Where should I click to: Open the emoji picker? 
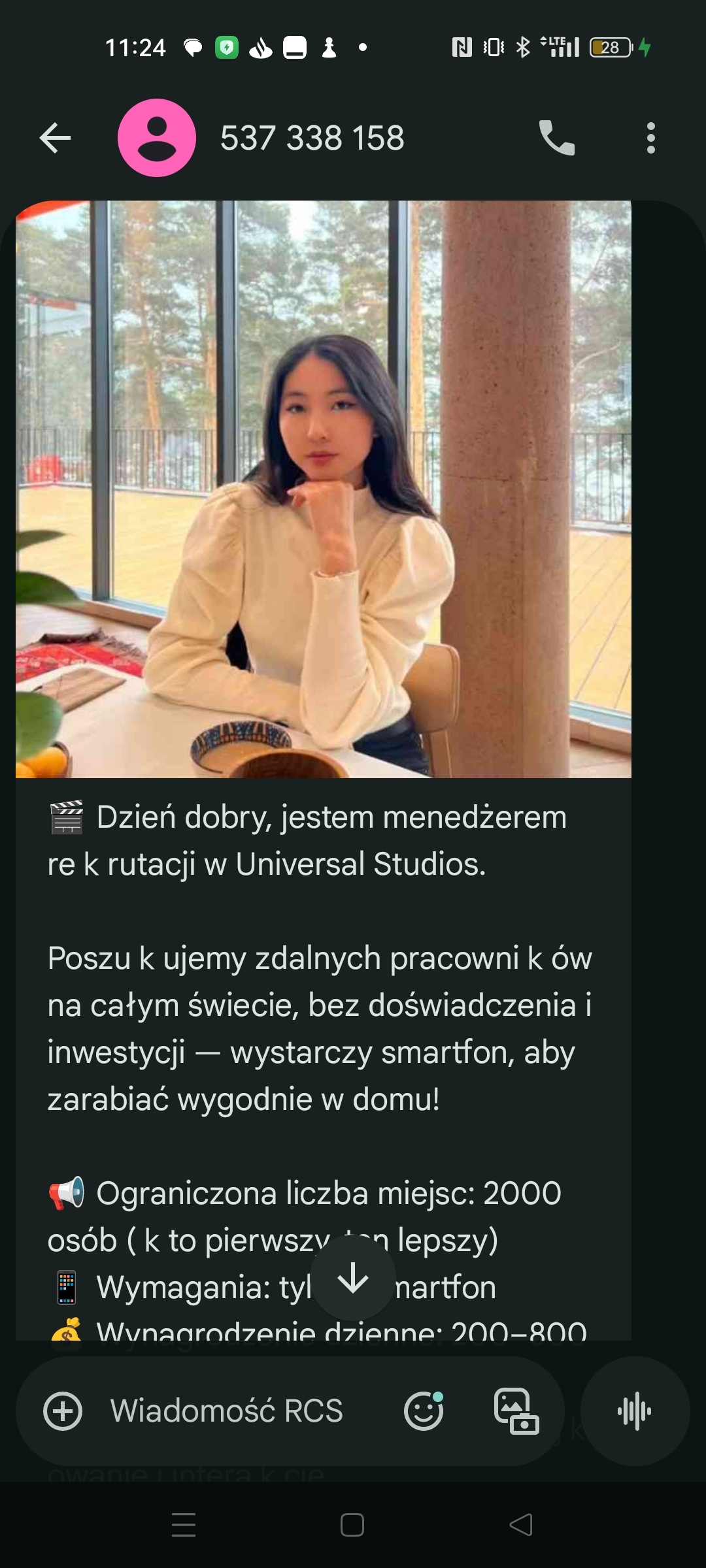click(x=424, y=1411)
